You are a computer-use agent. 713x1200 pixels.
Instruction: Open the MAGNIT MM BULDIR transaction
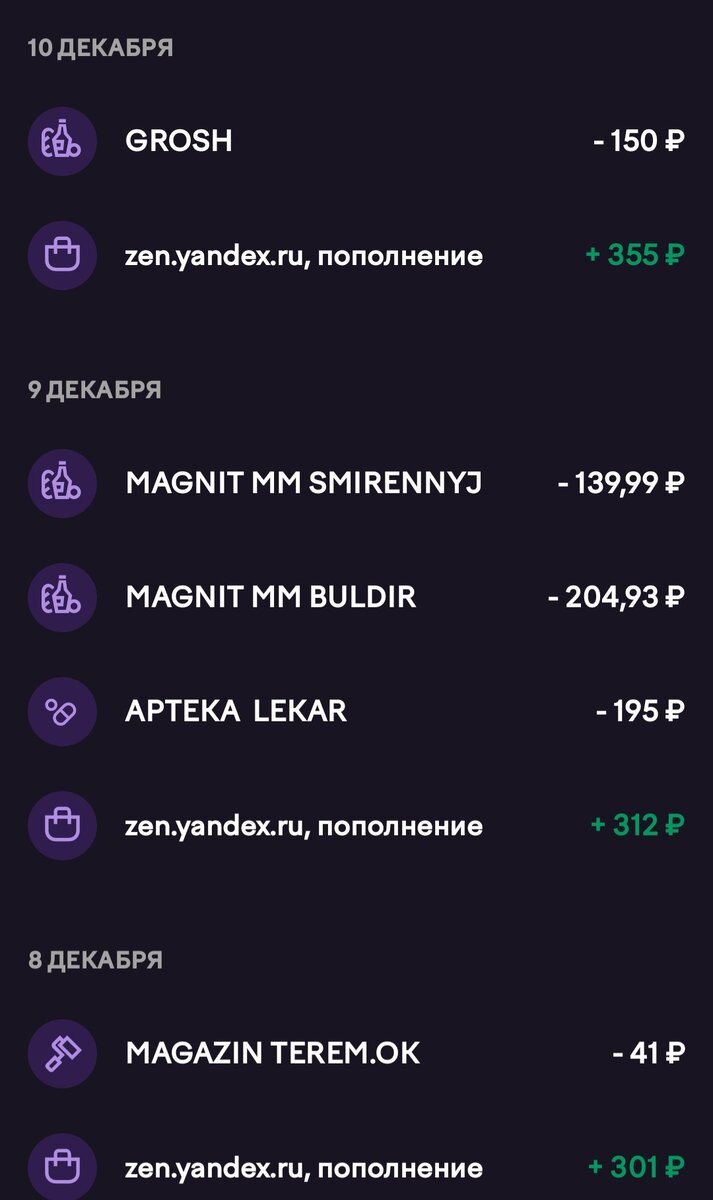click(x=356, y=598)
